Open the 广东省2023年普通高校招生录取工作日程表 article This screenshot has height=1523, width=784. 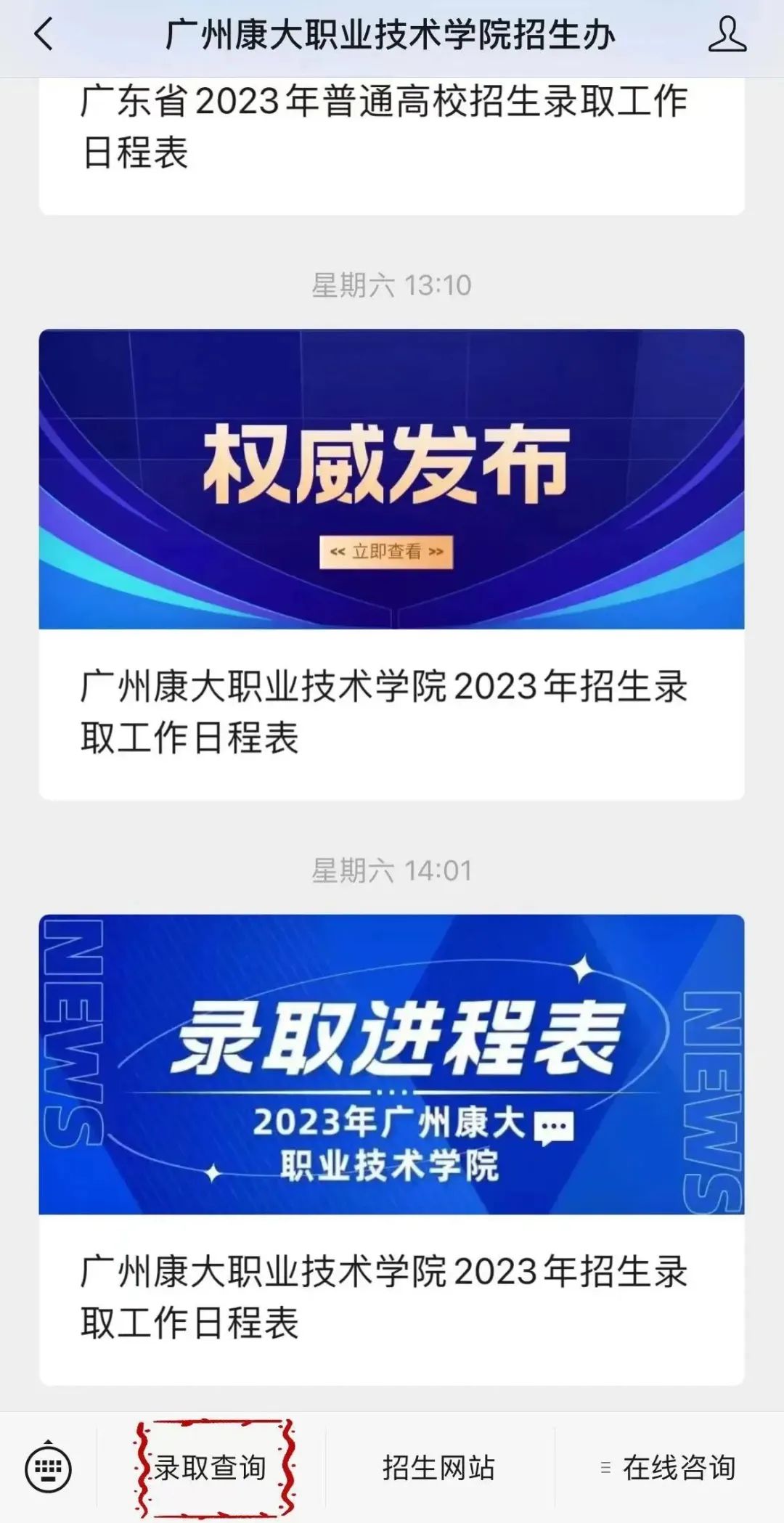pos(392,146)
